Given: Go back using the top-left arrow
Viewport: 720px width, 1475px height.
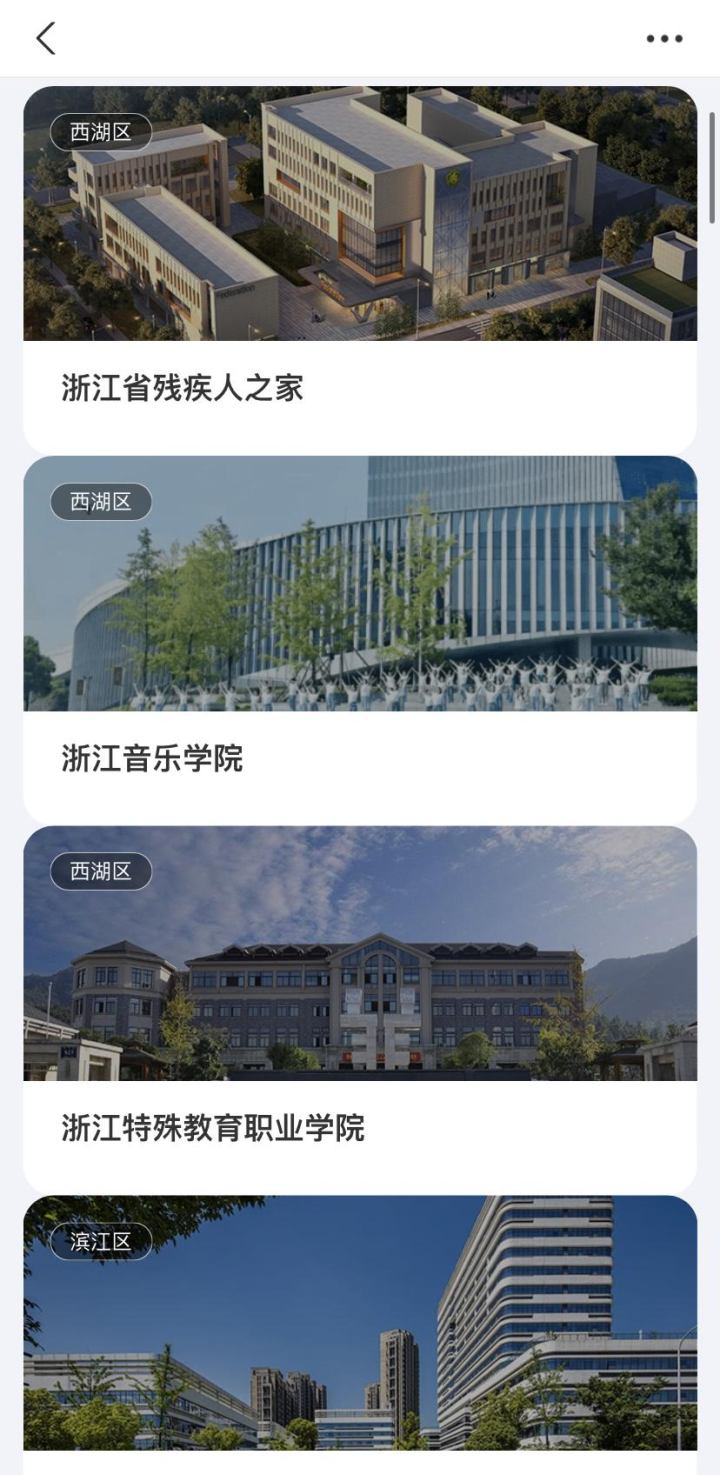Looking at the screenshot, I should (45, 38).
